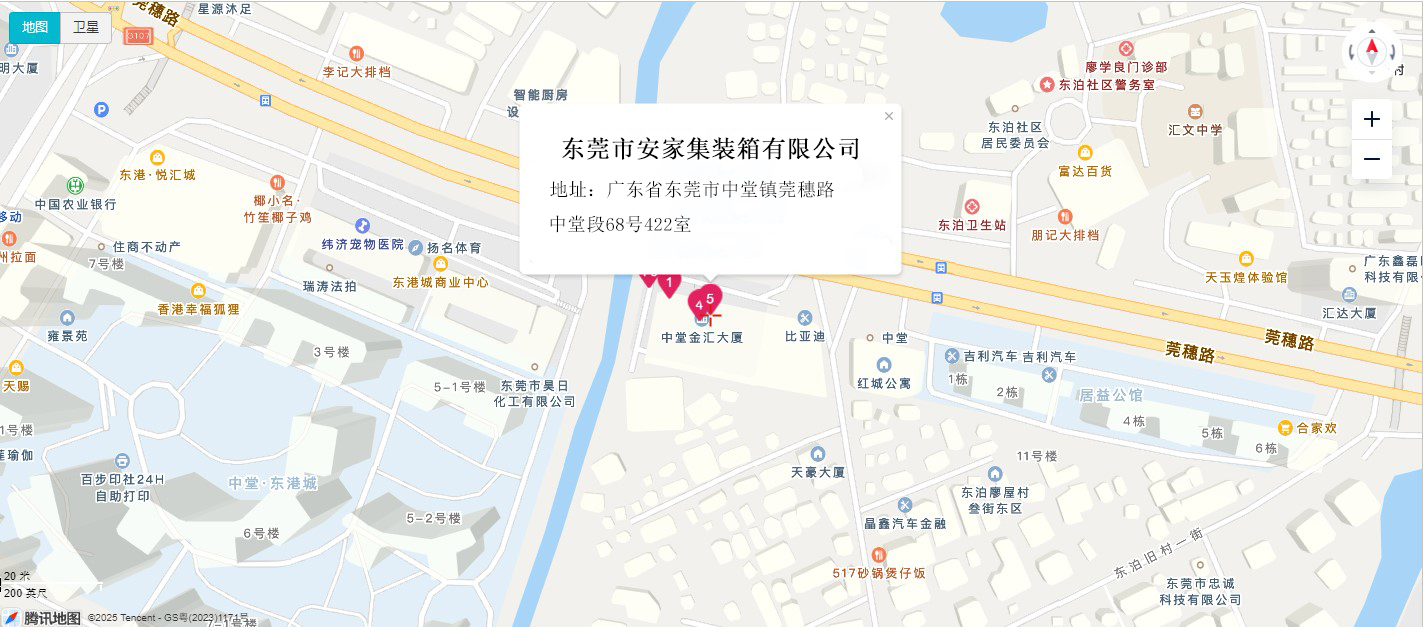Viewport: 1423px width, 627px height.
Task: Switch to the 地图 map view
Action: (35, 27)
